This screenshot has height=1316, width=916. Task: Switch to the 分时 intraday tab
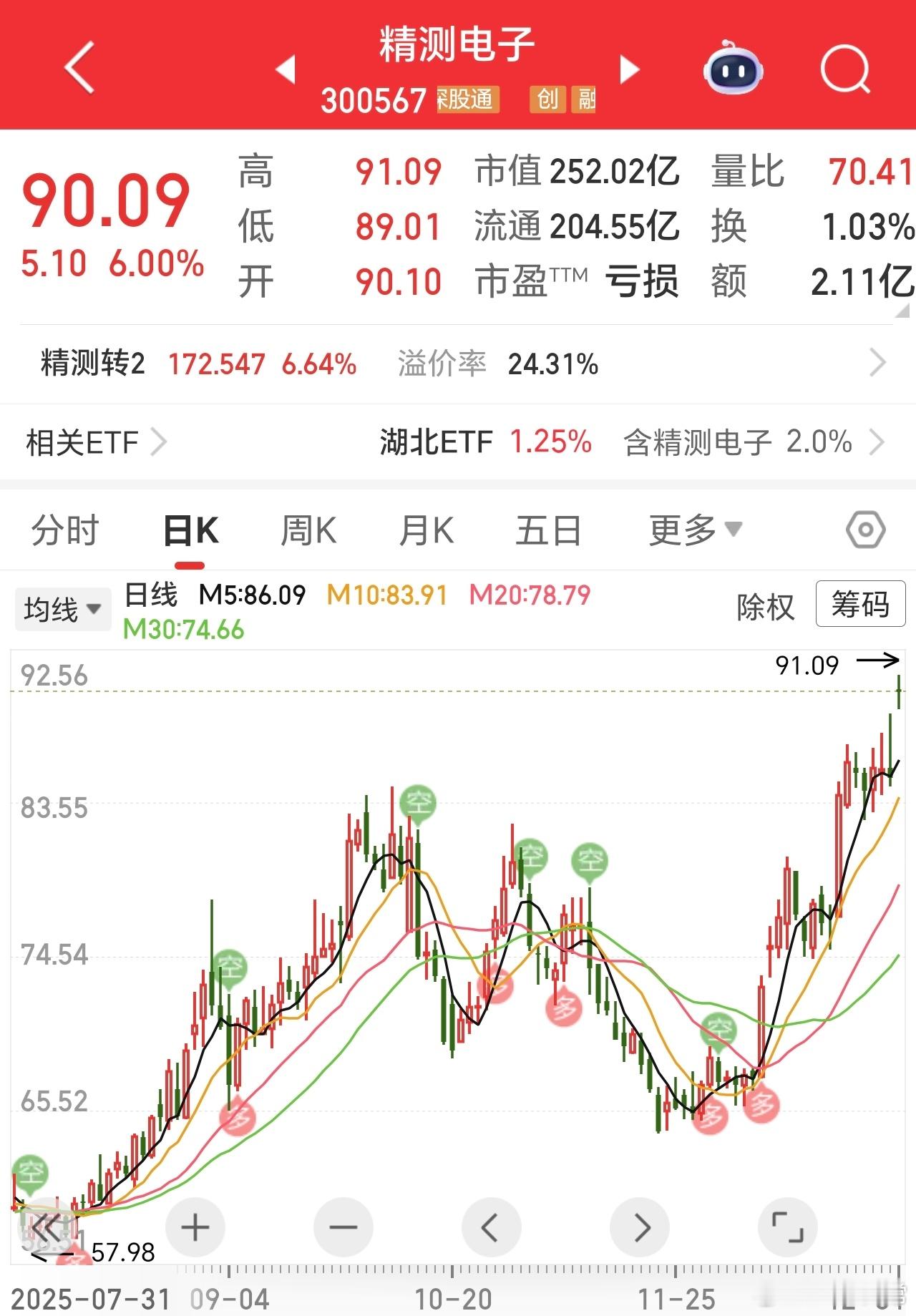[63, 528]
